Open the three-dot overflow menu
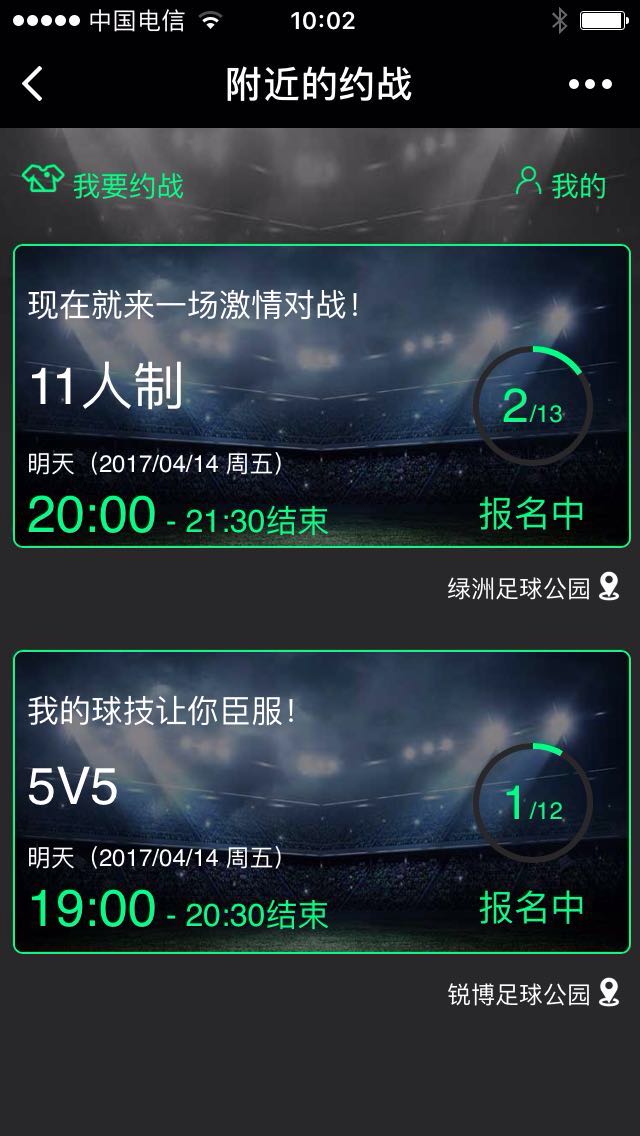Viewport: 640px width, 1136px height. [589, 85]
